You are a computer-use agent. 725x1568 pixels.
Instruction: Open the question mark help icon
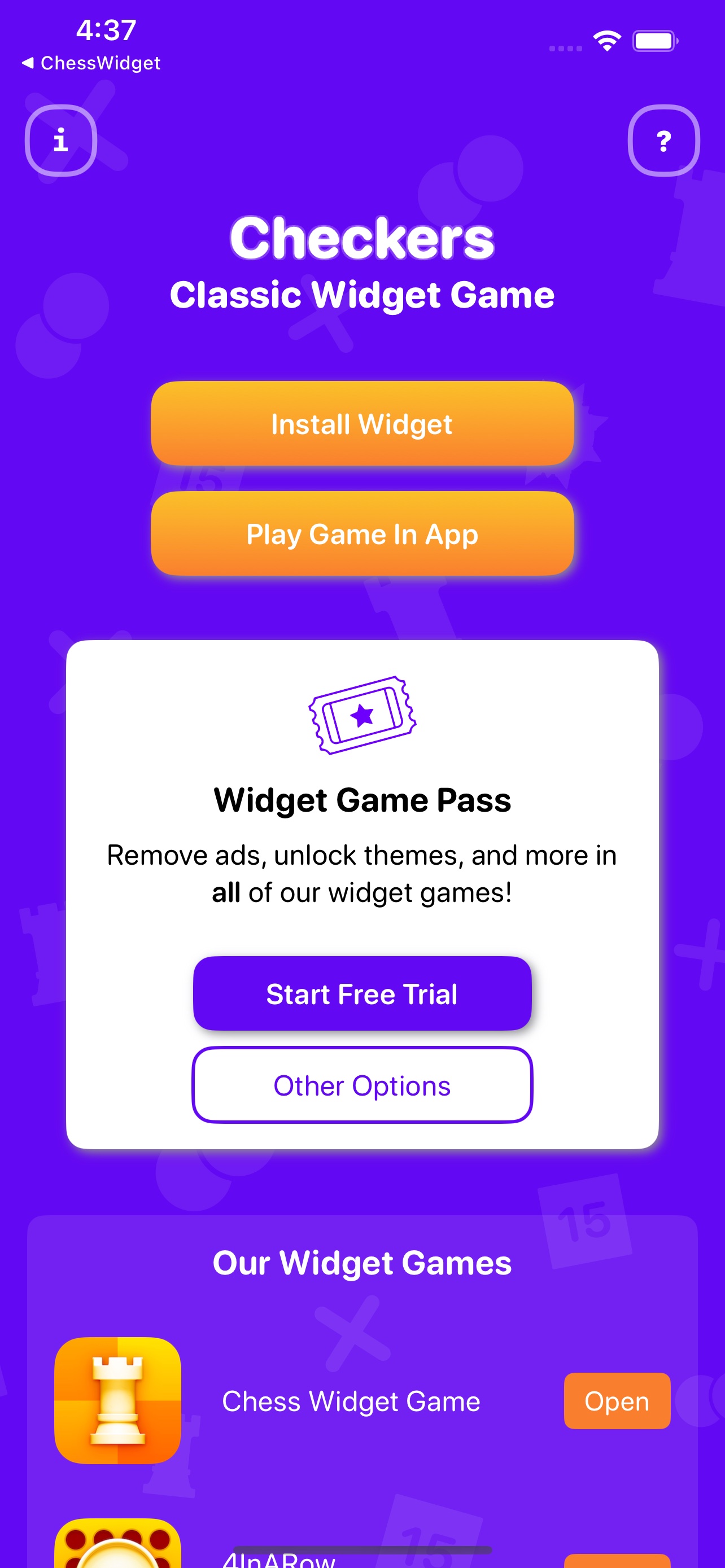coord(663,141)
